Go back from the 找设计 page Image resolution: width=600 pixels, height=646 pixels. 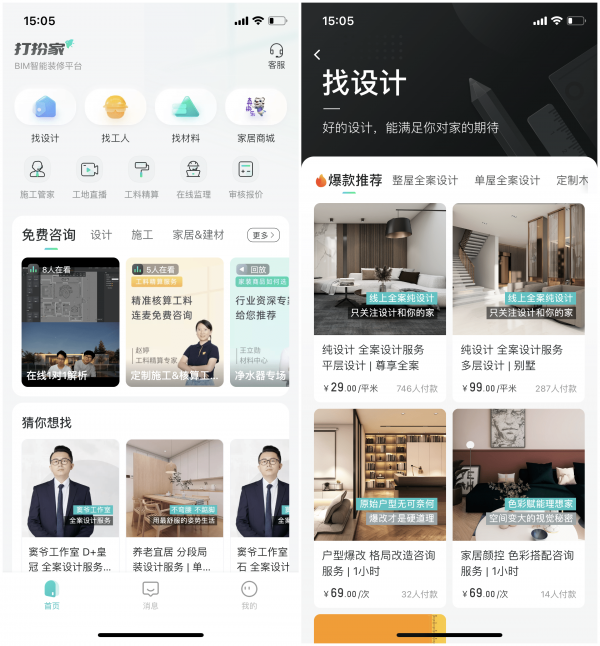click(x=318, y=55)
